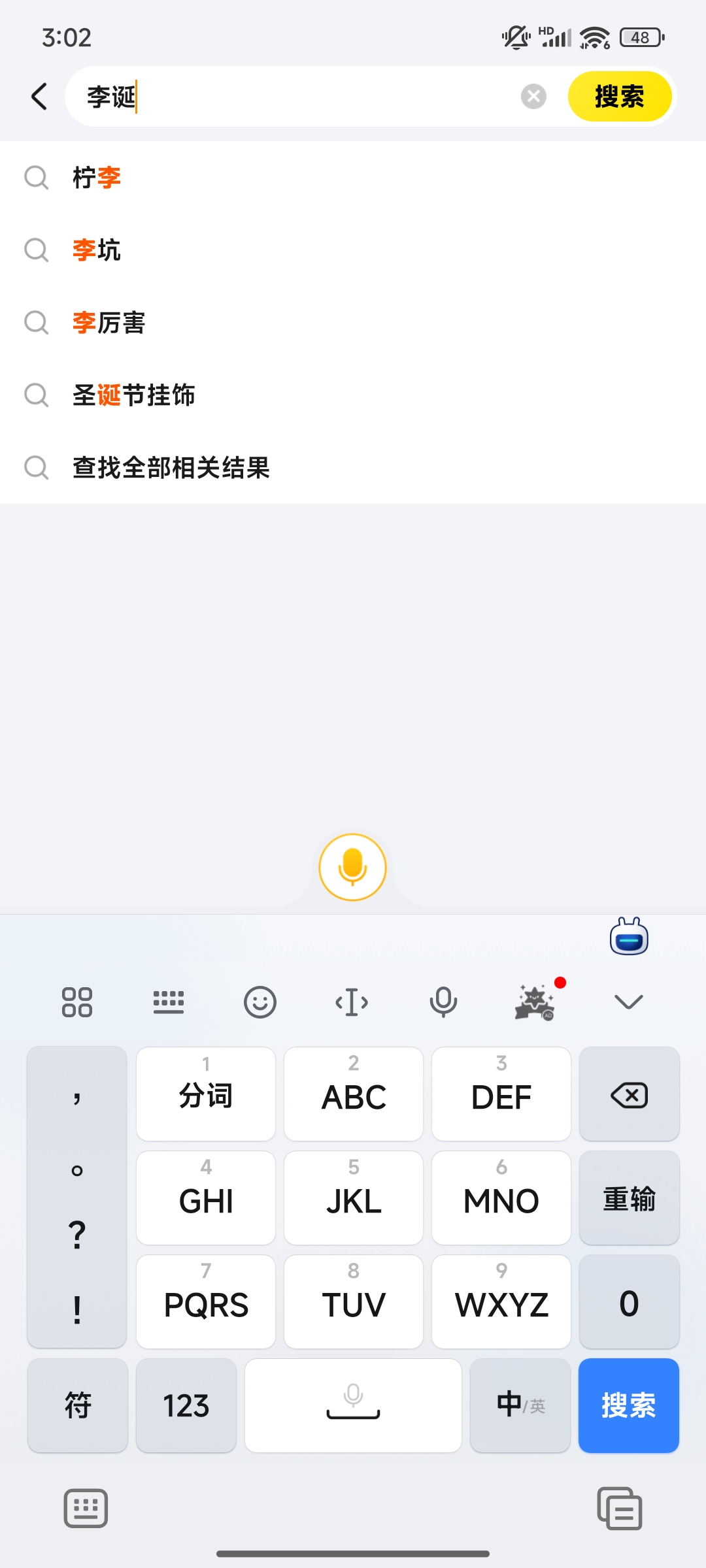Tap the yellow 搜索 button
This screenshot has width=706, height=1568.
pos(620,97)
